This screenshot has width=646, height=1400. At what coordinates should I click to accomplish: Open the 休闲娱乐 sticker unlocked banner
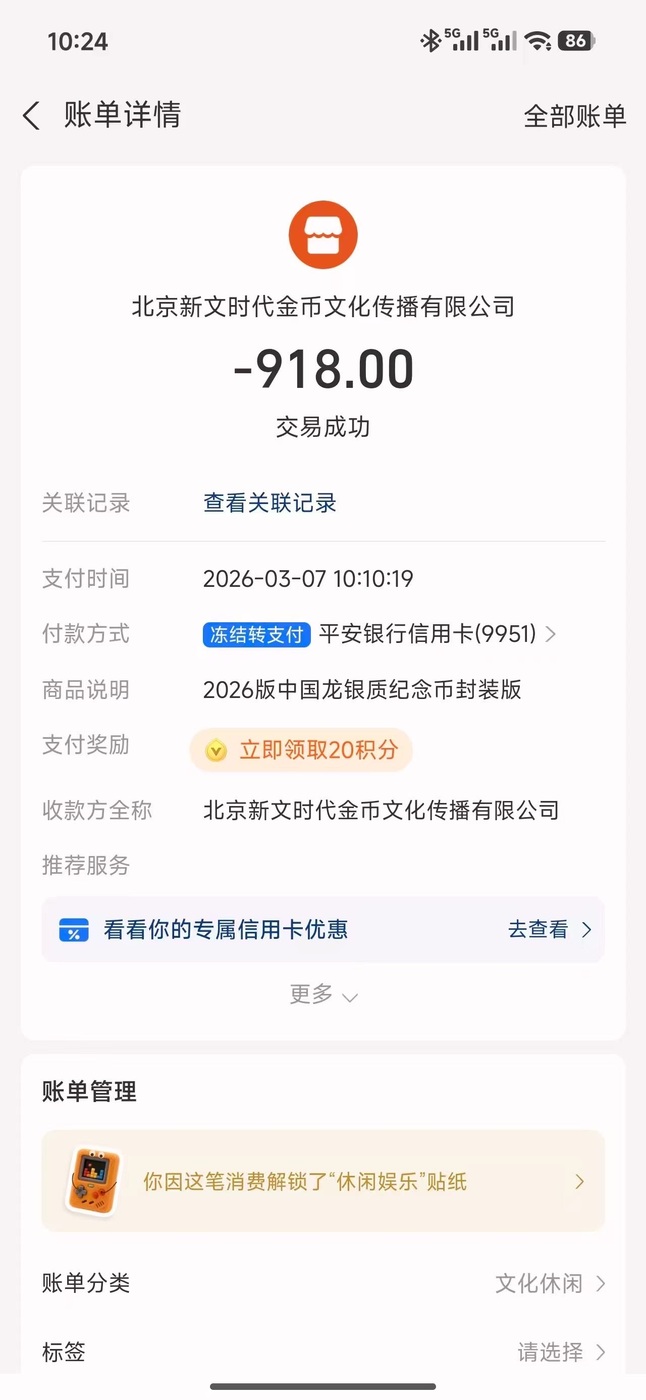pos(323,1181)
